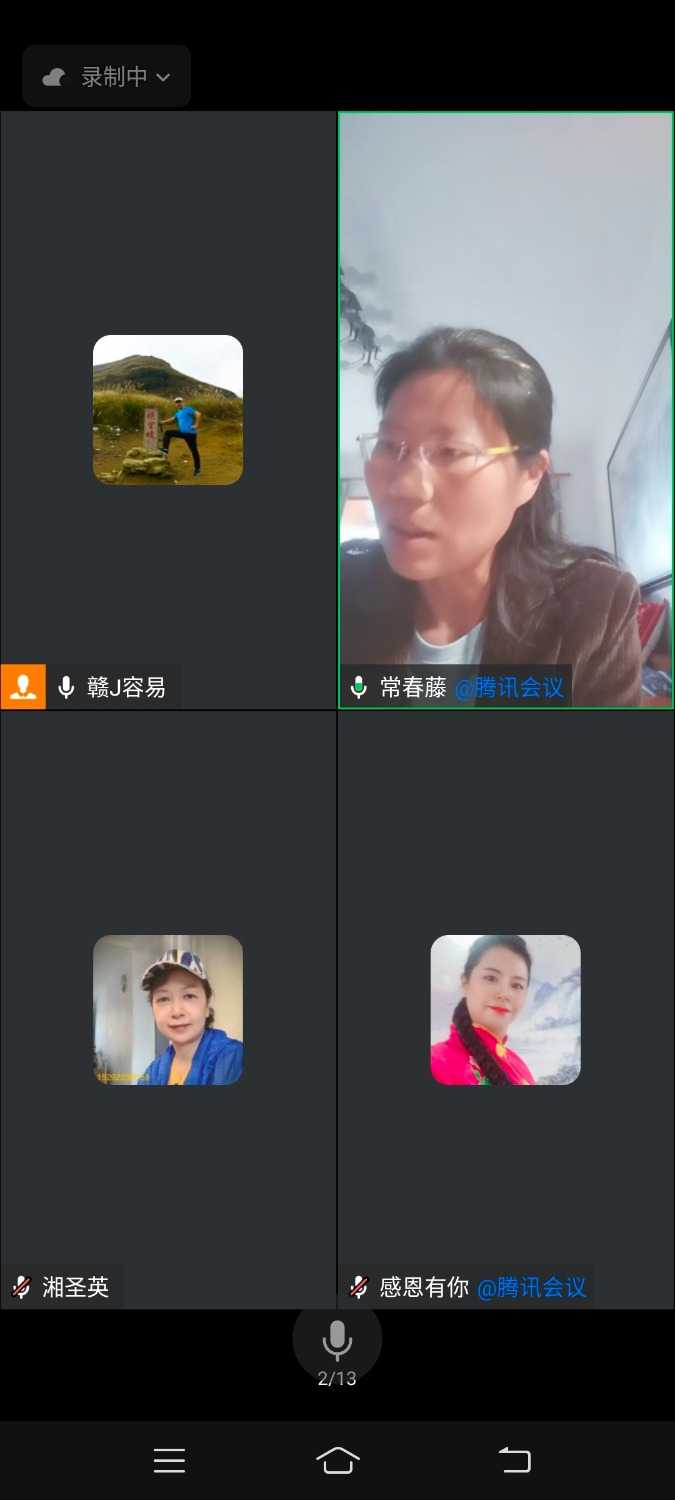Viewport: 675px width, 1500px height.
Task: Open the recent apps menu
Action: point(169,1461)
